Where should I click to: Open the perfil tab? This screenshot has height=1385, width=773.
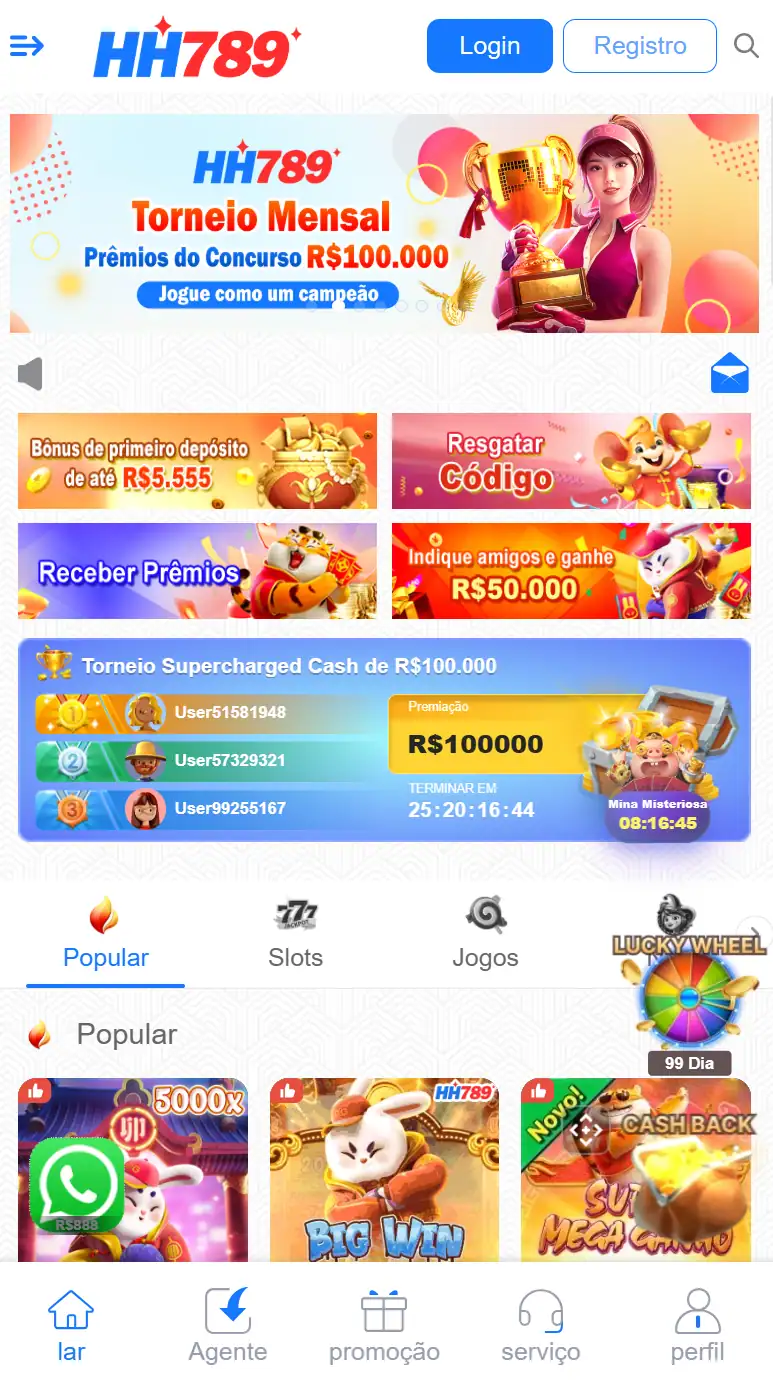[x=697, y=1325]
